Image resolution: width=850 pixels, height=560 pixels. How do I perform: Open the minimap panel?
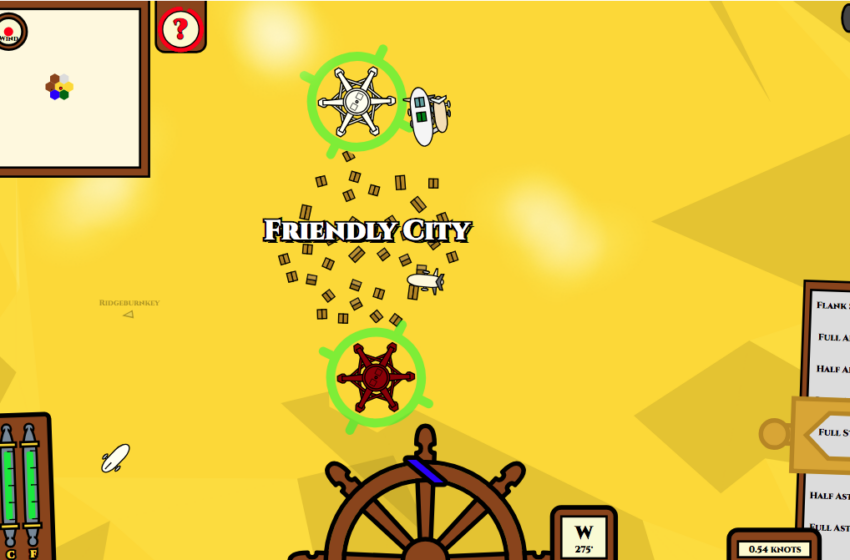click(x=72, y=90)
